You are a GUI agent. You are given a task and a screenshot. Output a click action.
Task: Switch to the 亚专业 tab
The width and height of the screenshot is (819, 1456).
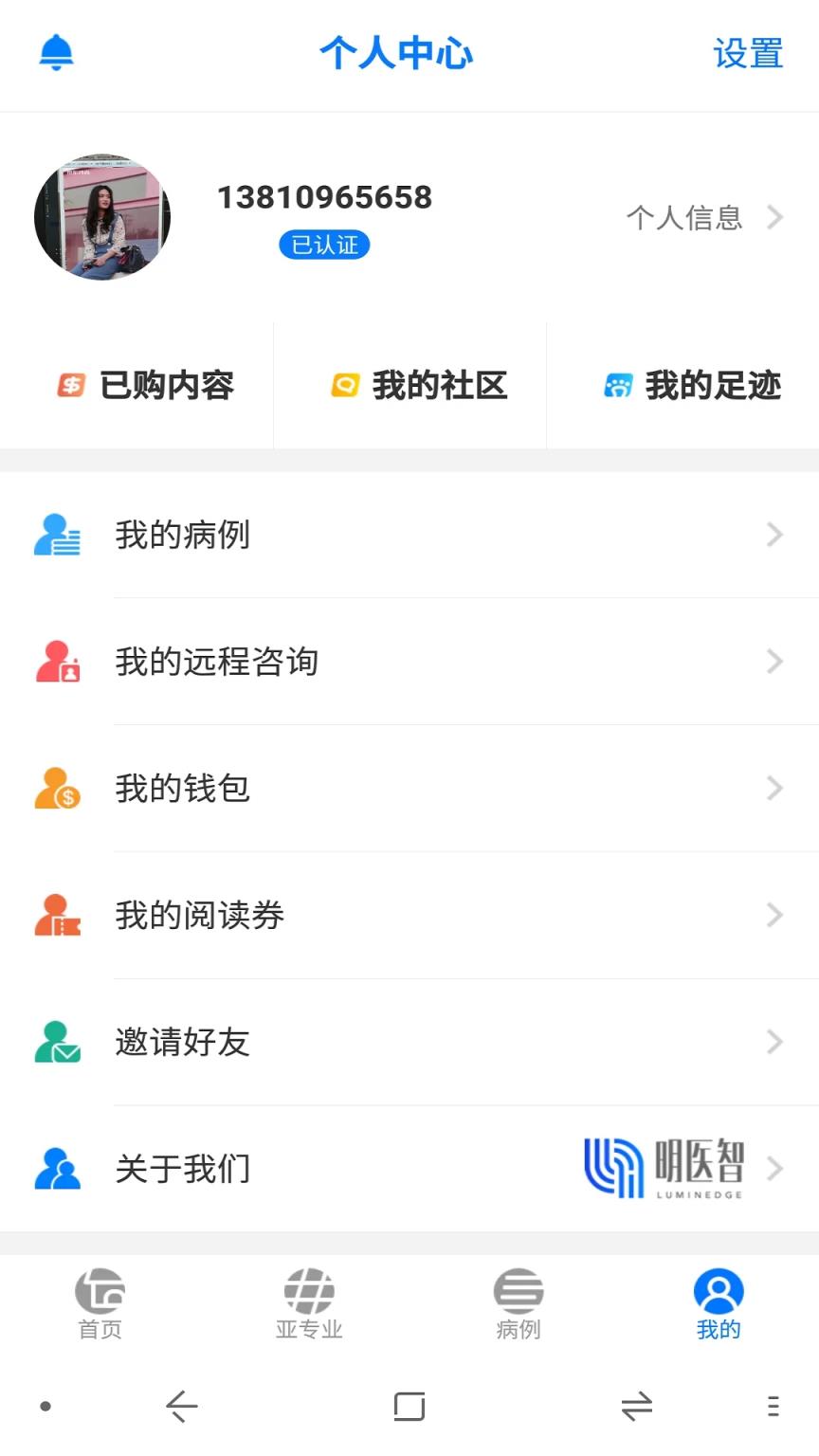tap(308, 1303)
